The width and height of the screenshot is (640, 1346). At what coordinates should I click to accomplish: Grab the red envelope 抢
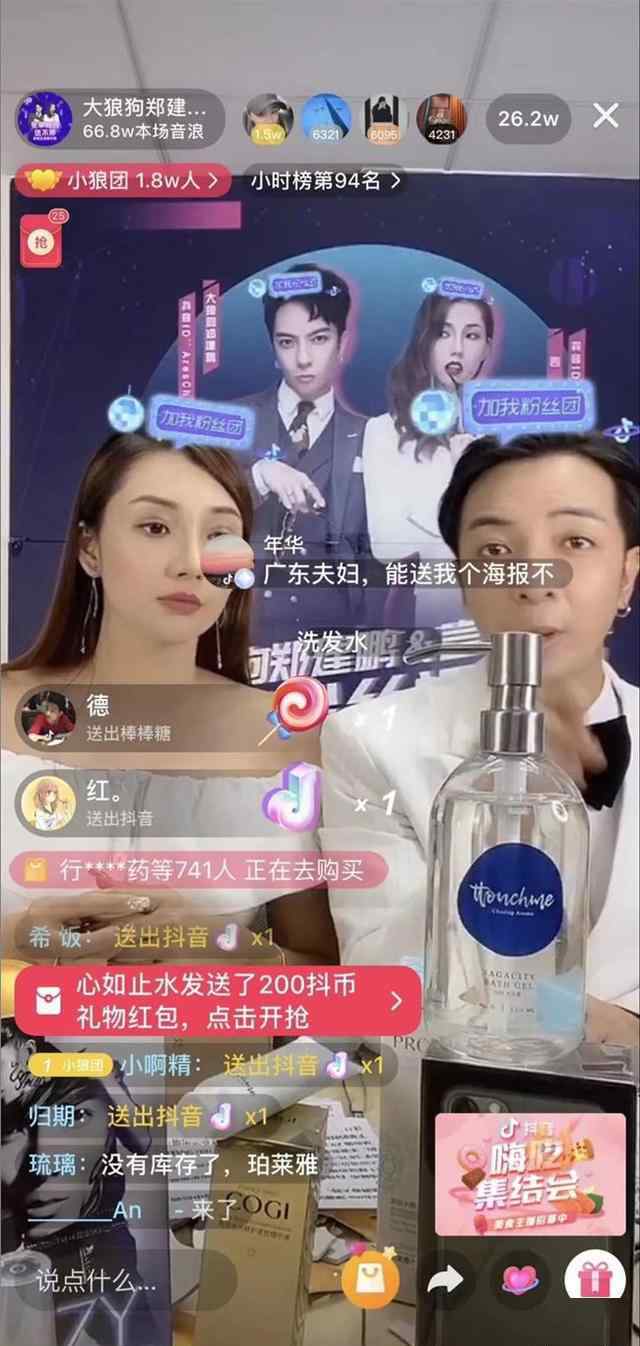(x=42, y=238)
